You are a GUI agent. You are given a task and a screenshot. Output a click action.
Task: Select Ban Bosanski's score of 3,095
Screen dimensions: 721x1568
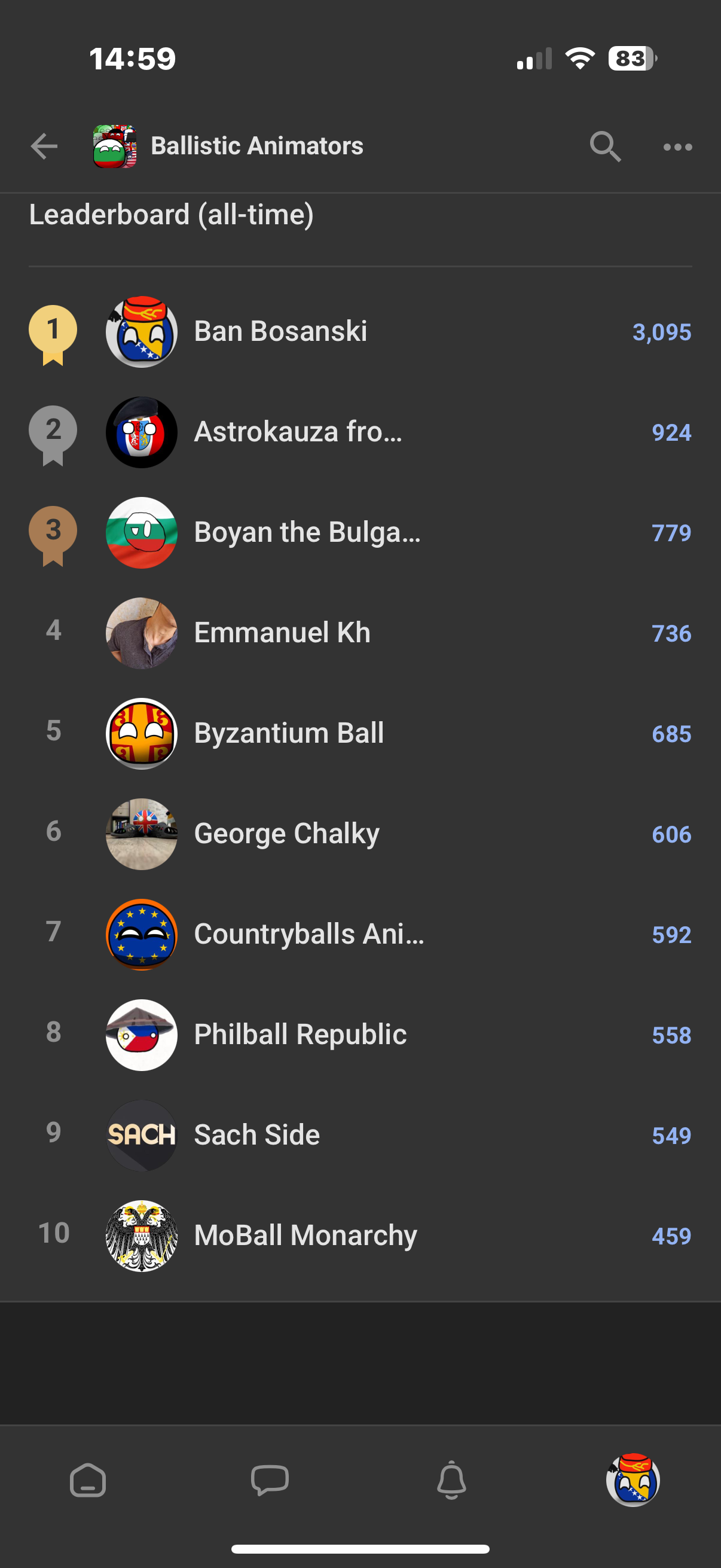[x=661, y=332]
